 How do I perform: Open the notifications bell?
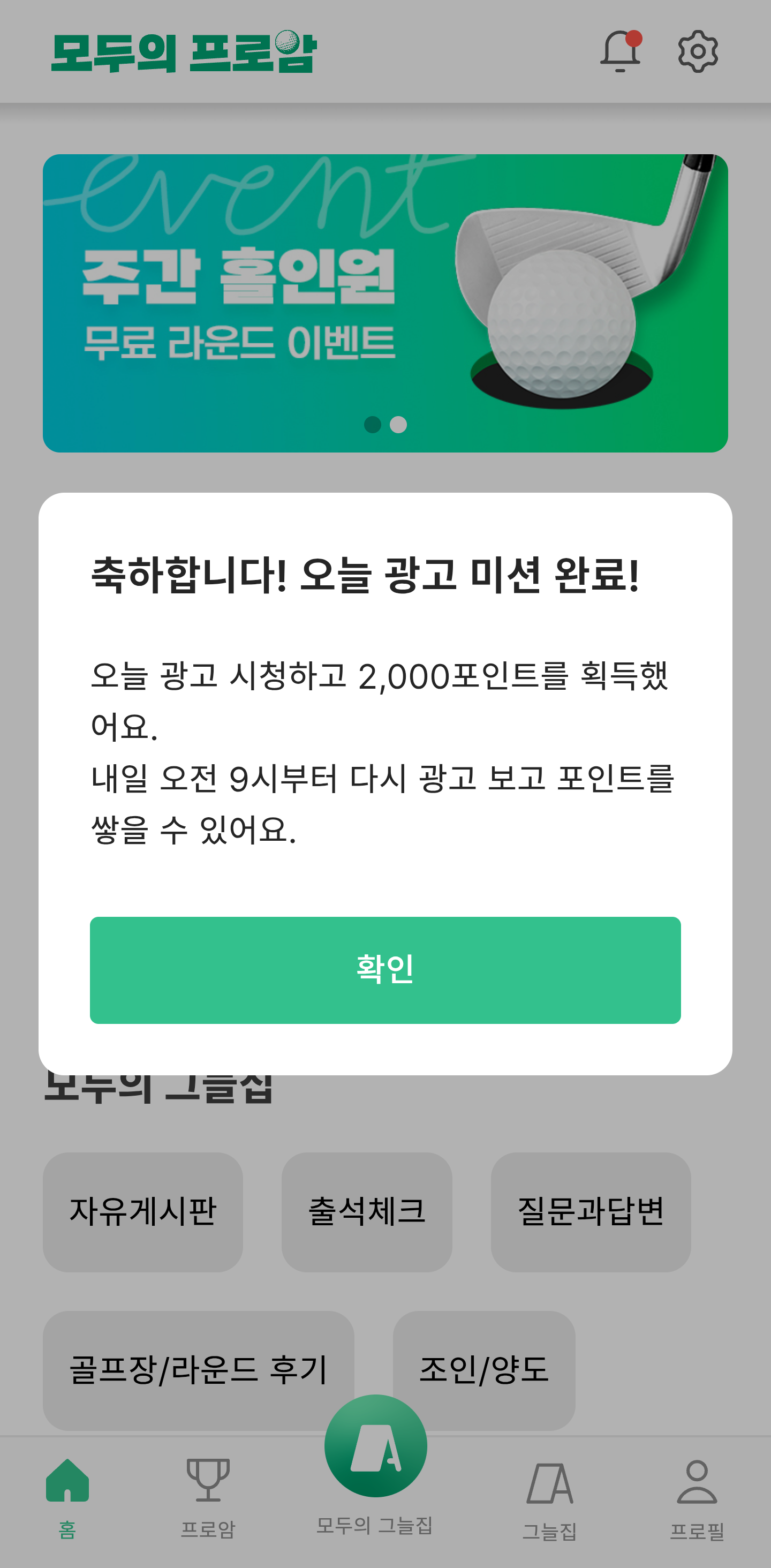click(620, 52)
